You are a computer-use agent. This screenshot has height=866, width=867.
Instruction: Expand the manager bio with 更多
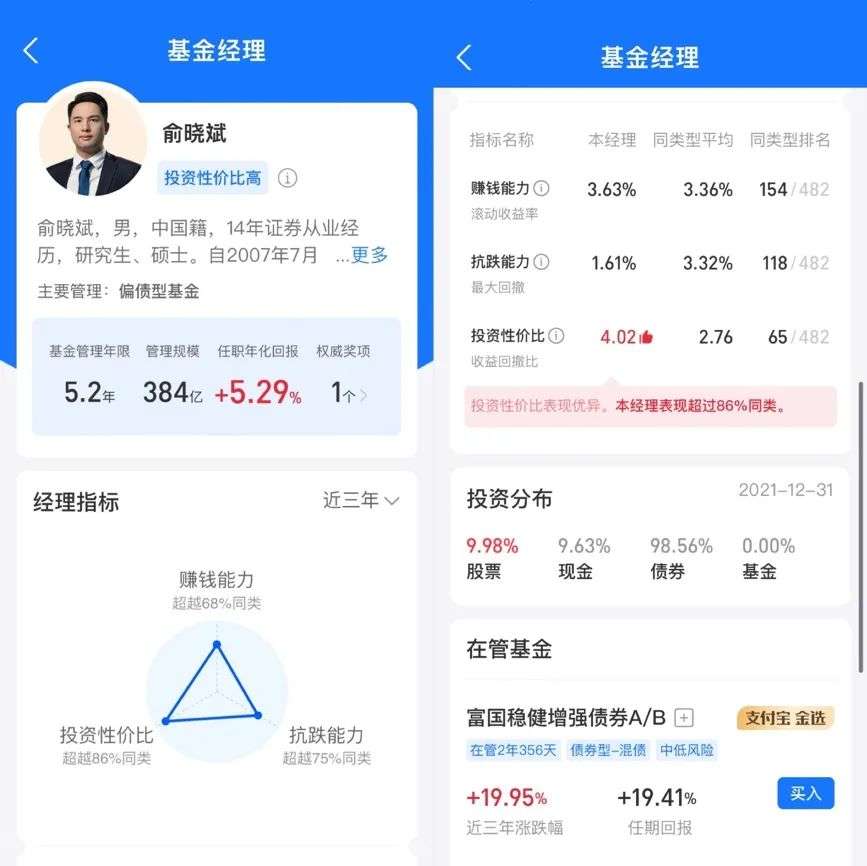[x=369, y=255]
